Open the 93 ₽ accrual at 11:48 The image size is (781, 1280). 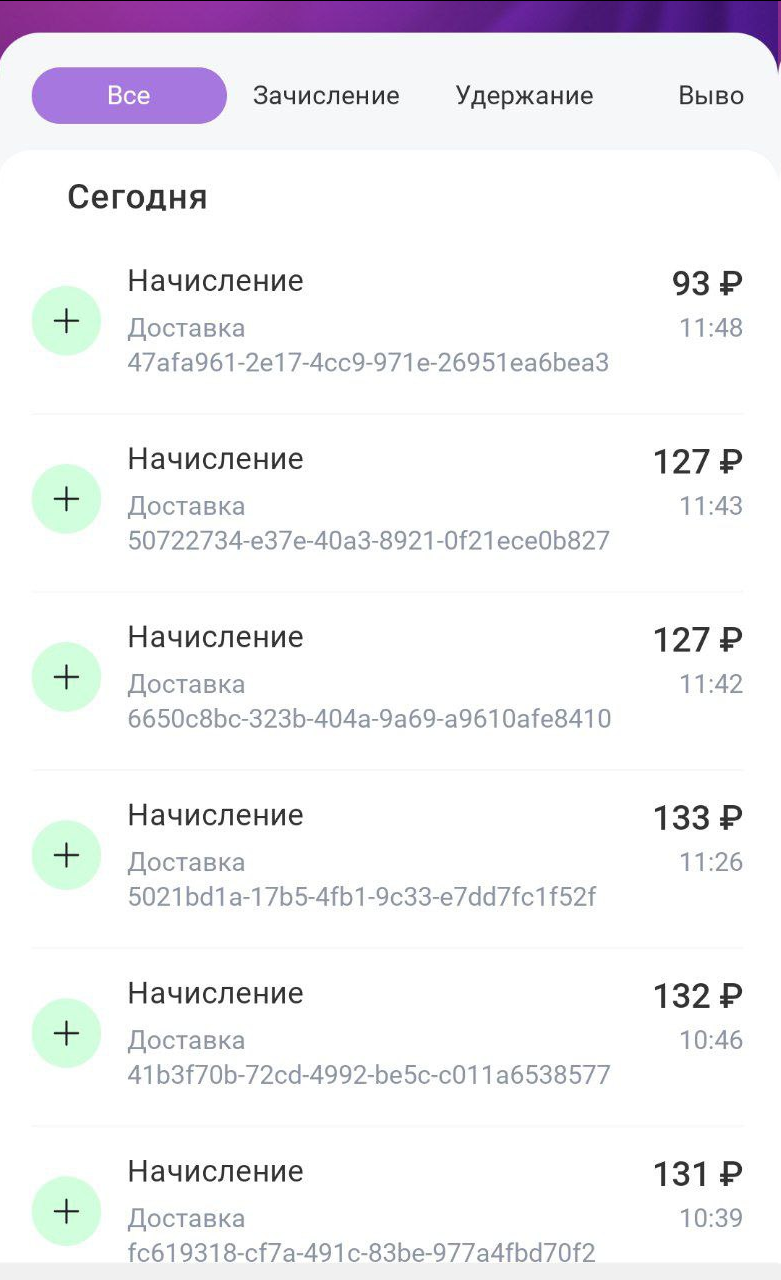(387, 321)
